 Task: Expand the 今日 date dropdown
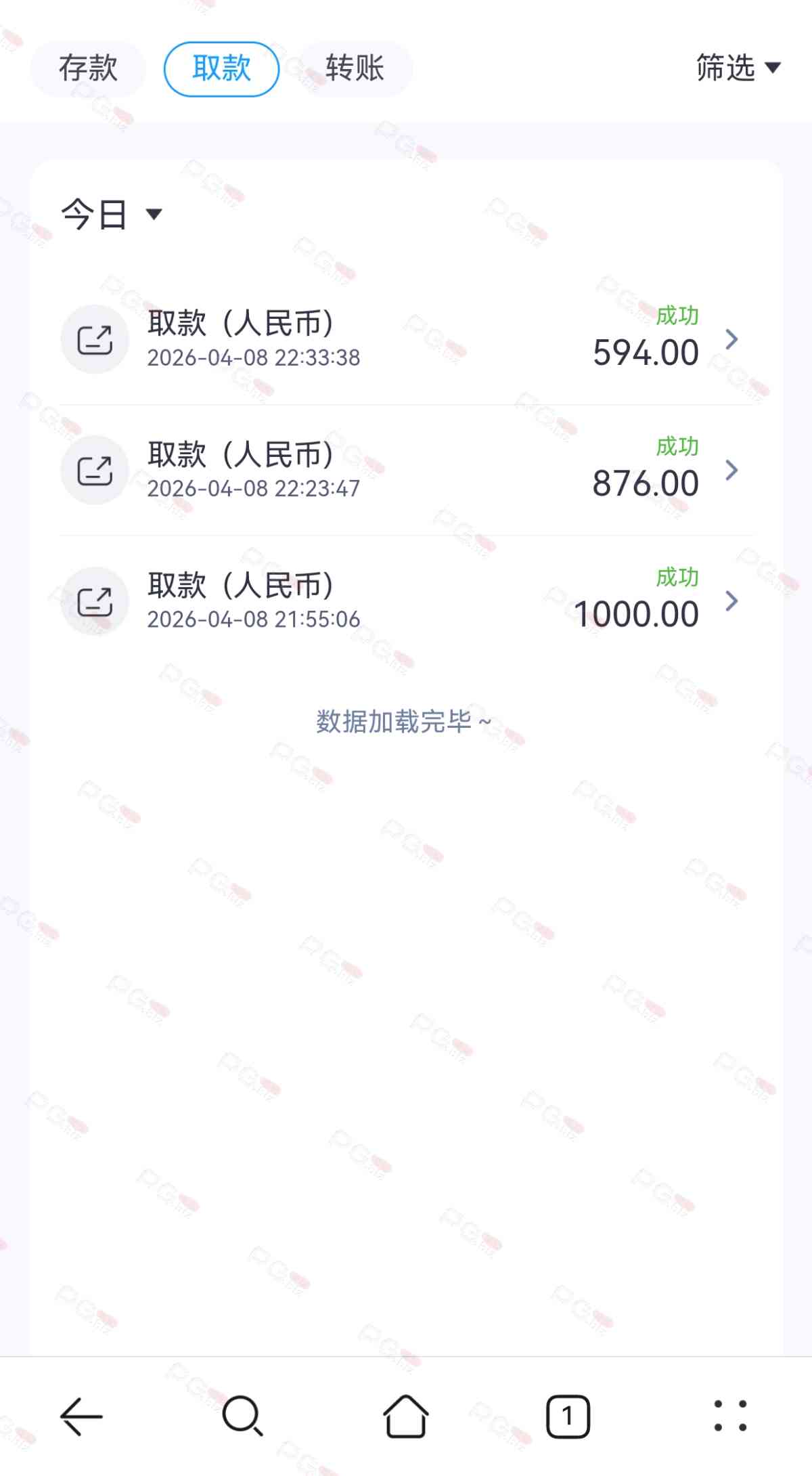point(112,215)
